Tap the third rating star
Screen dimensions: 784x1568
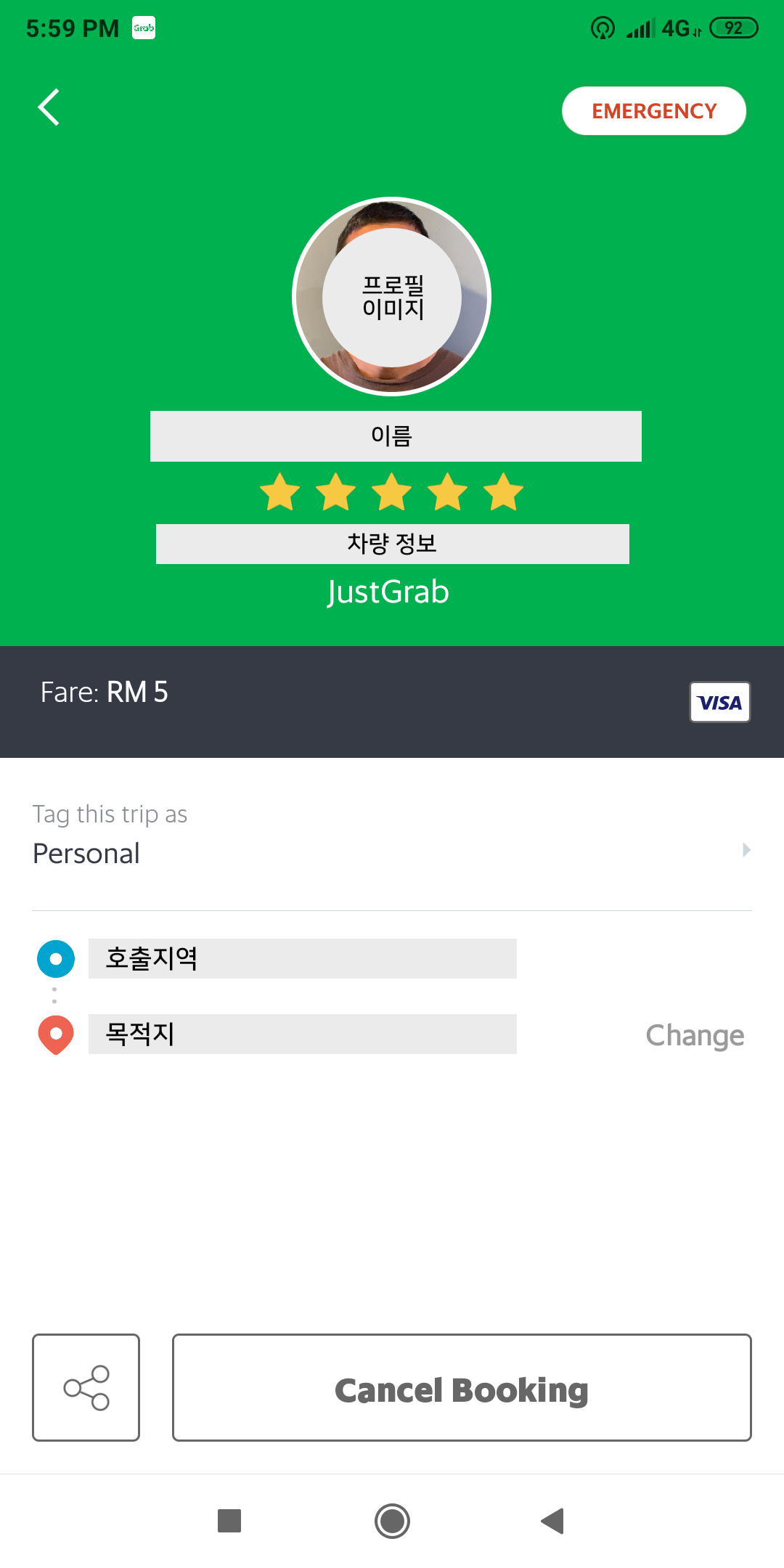coord(391,491)
